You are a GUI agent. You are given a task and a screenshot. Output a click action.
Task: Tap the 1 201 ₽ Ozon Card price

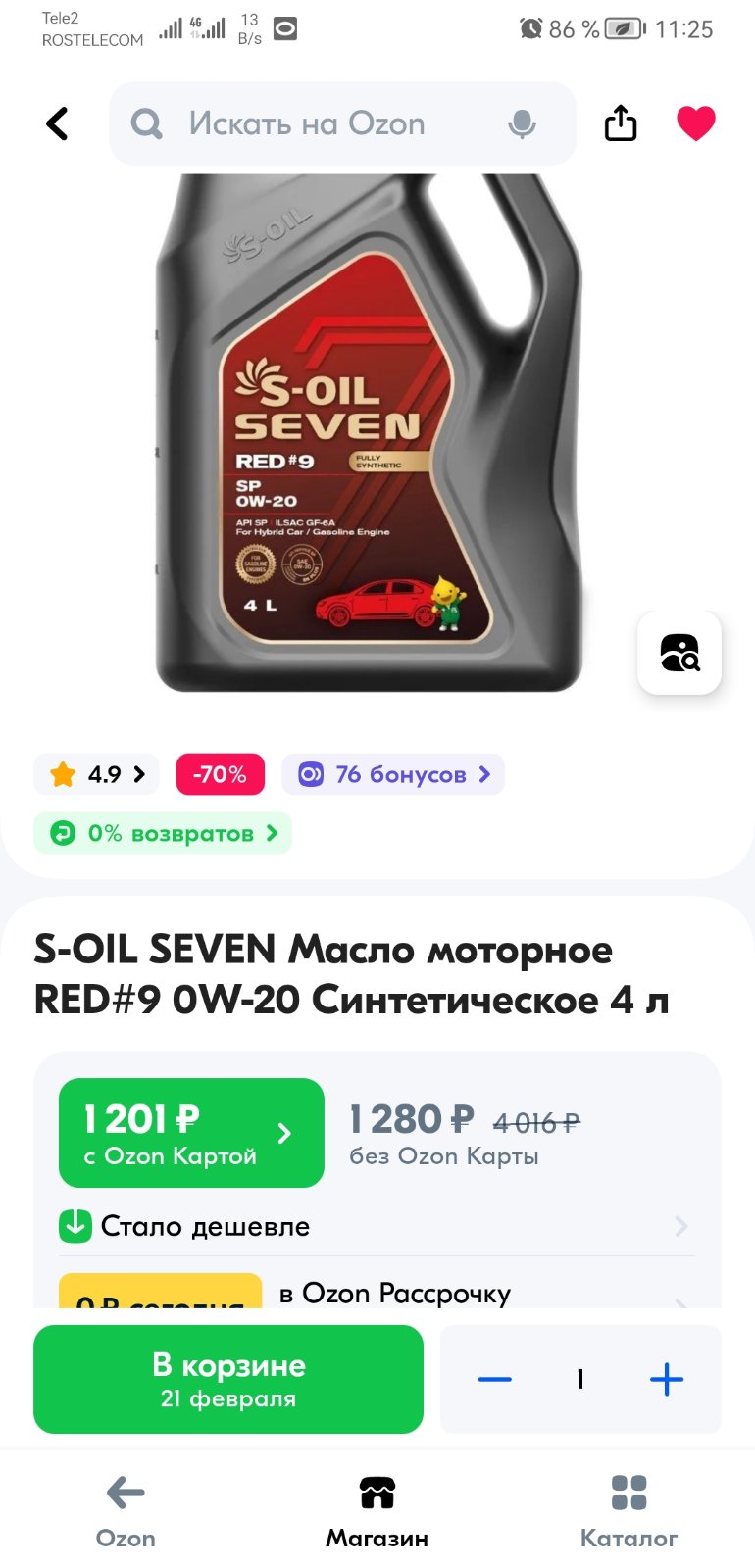pyautogui.click(x=191, y=1133)
